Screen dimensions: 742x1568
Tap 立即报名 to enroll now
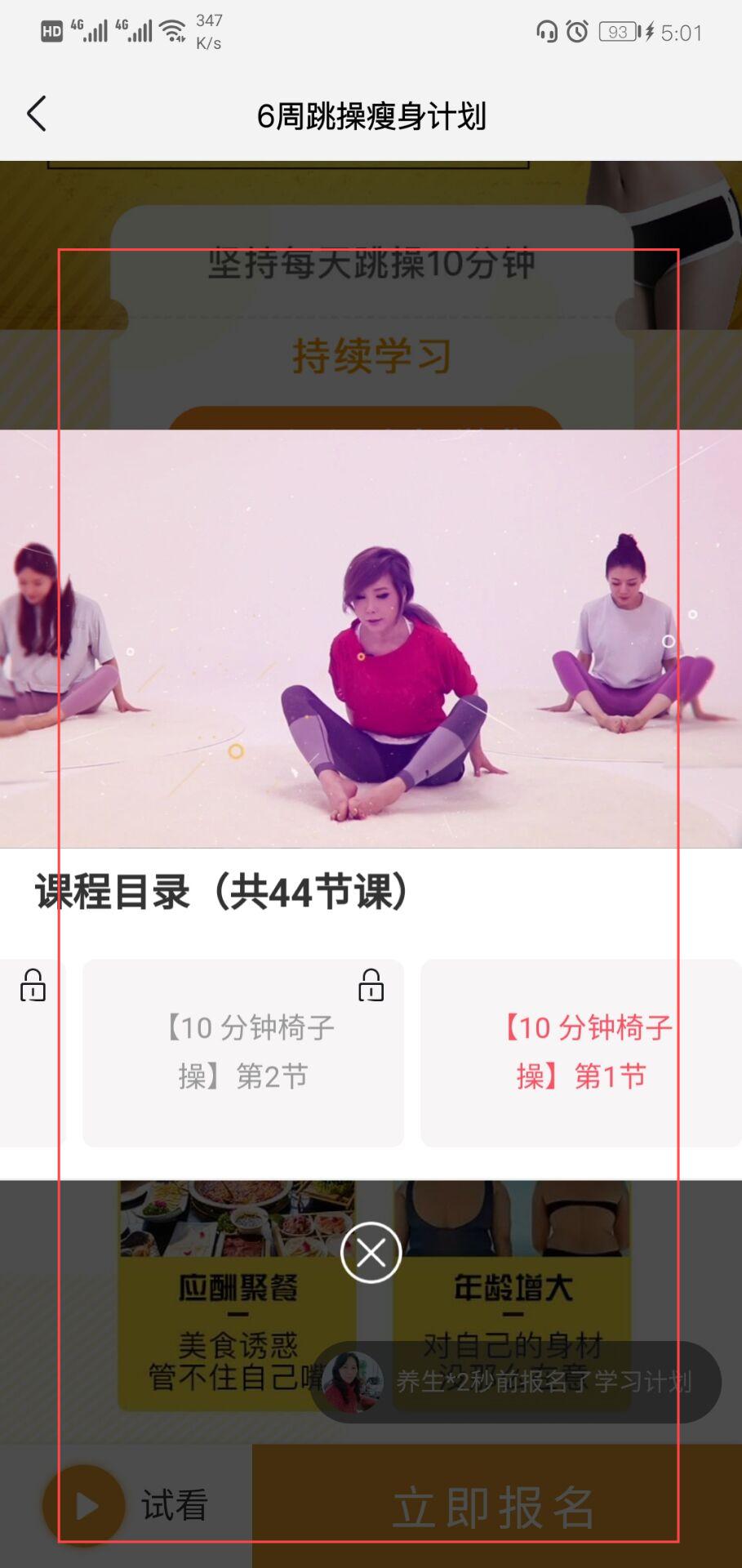coord(496,1505)
